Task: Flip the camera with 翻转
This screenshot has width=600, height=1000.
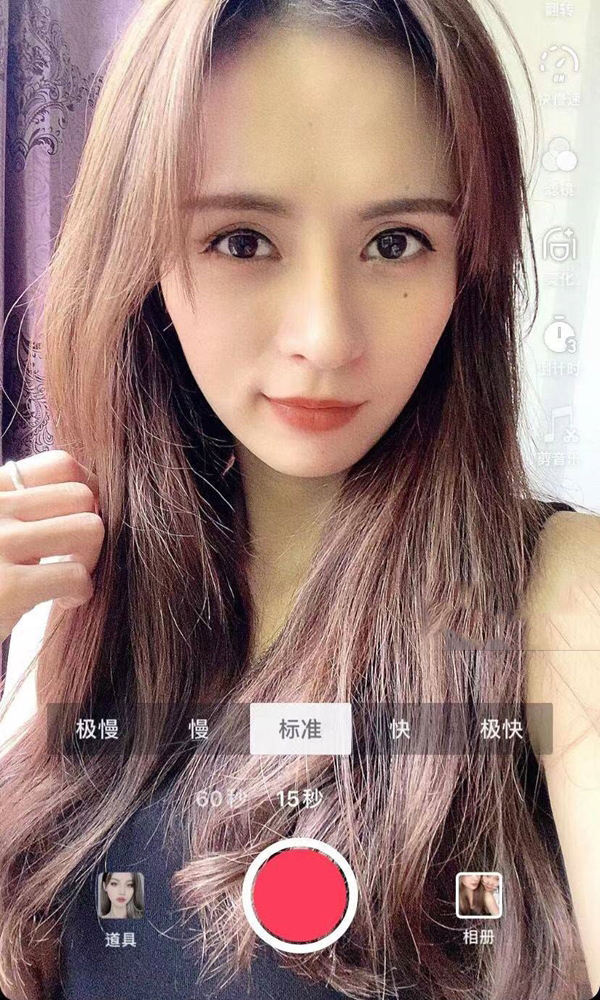Action: point(559,9)
